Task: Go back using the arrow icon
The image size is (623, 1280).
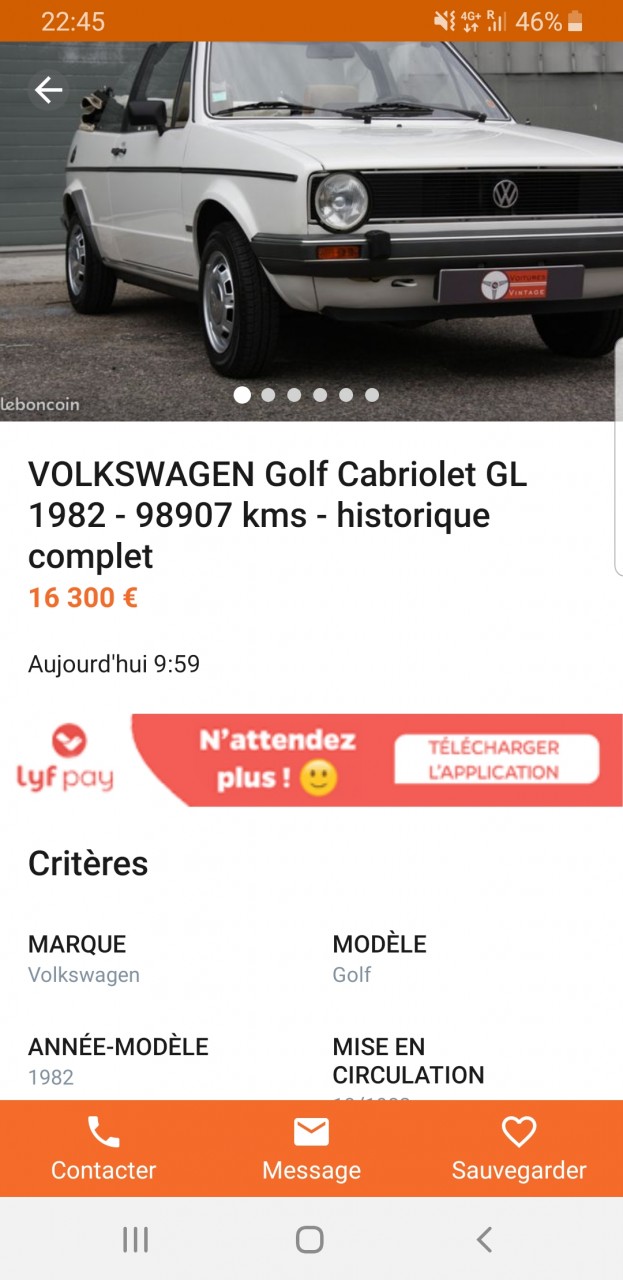Action: [x=48, y=91]
